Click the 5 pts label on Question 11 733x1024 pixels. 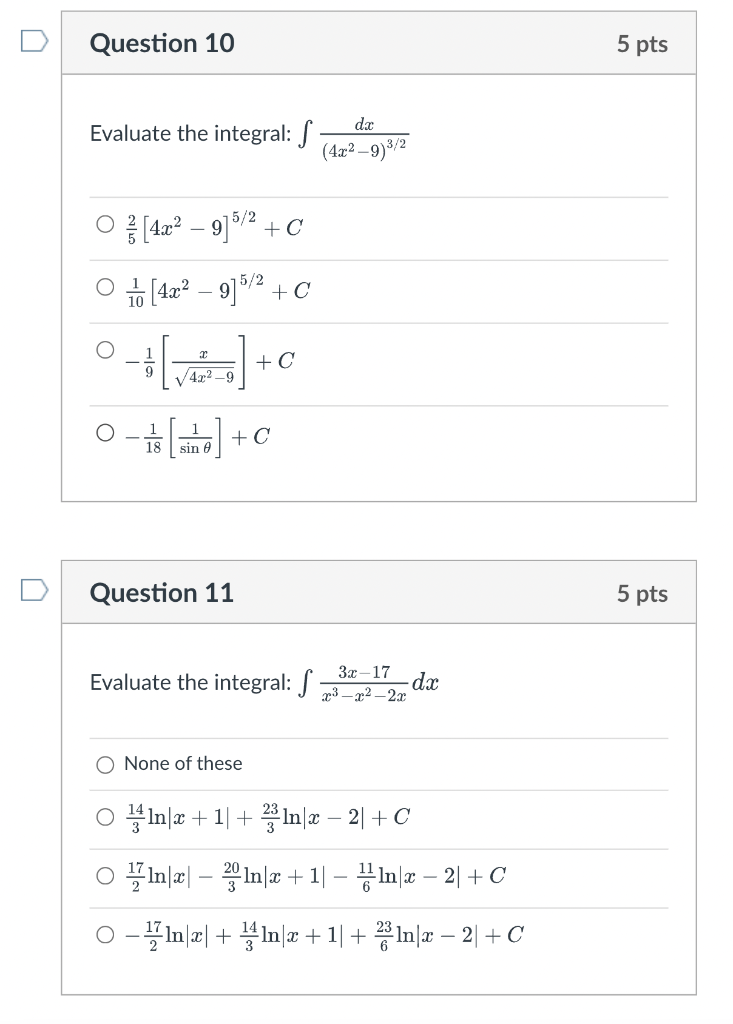point(643,592)
